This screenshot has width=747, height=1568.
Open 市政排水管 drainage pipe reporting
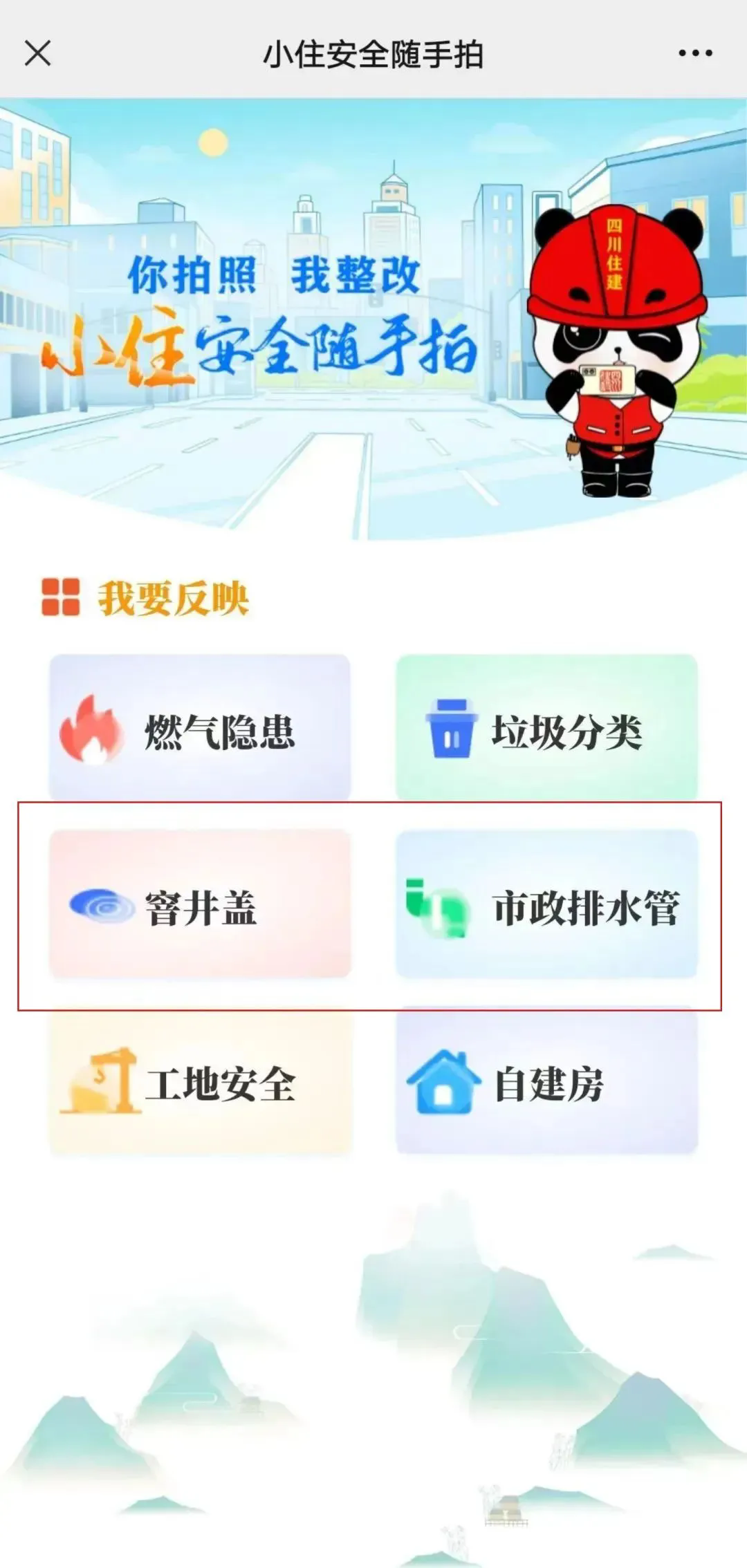pos(546,905)
